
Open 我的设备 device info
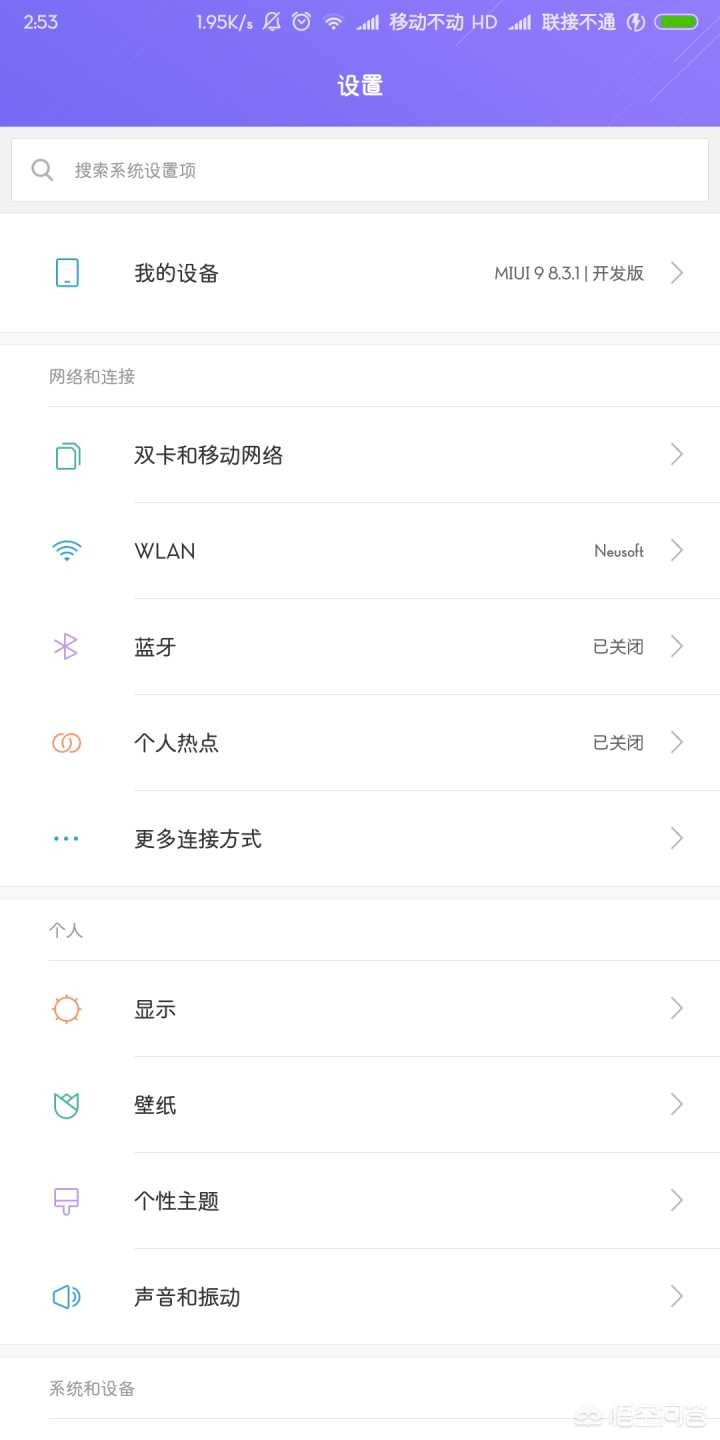(x=360, y=273)
